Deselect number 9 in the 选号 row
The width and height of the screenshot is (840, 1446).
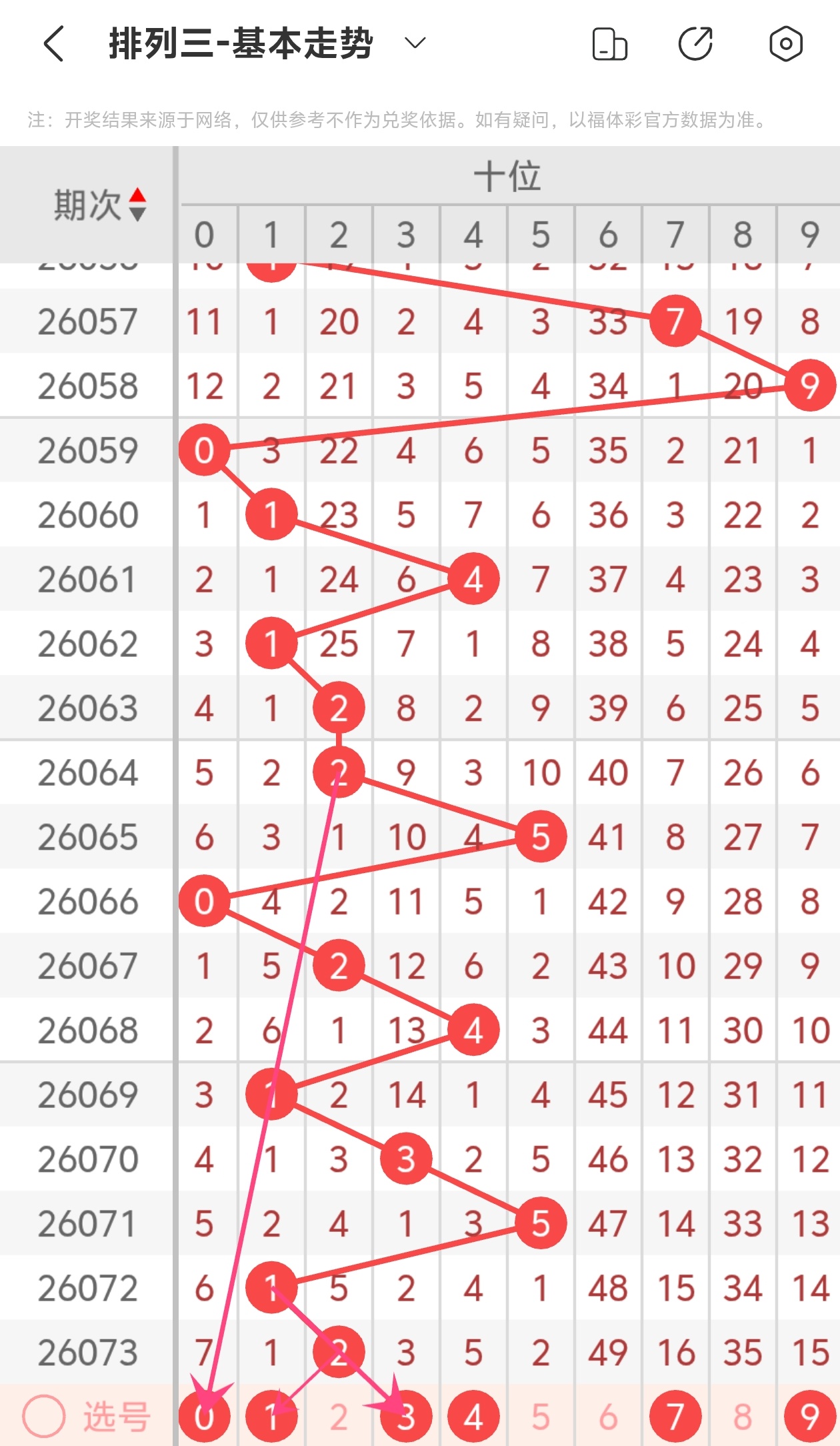pyautogui.click(x=810, y=1417)
